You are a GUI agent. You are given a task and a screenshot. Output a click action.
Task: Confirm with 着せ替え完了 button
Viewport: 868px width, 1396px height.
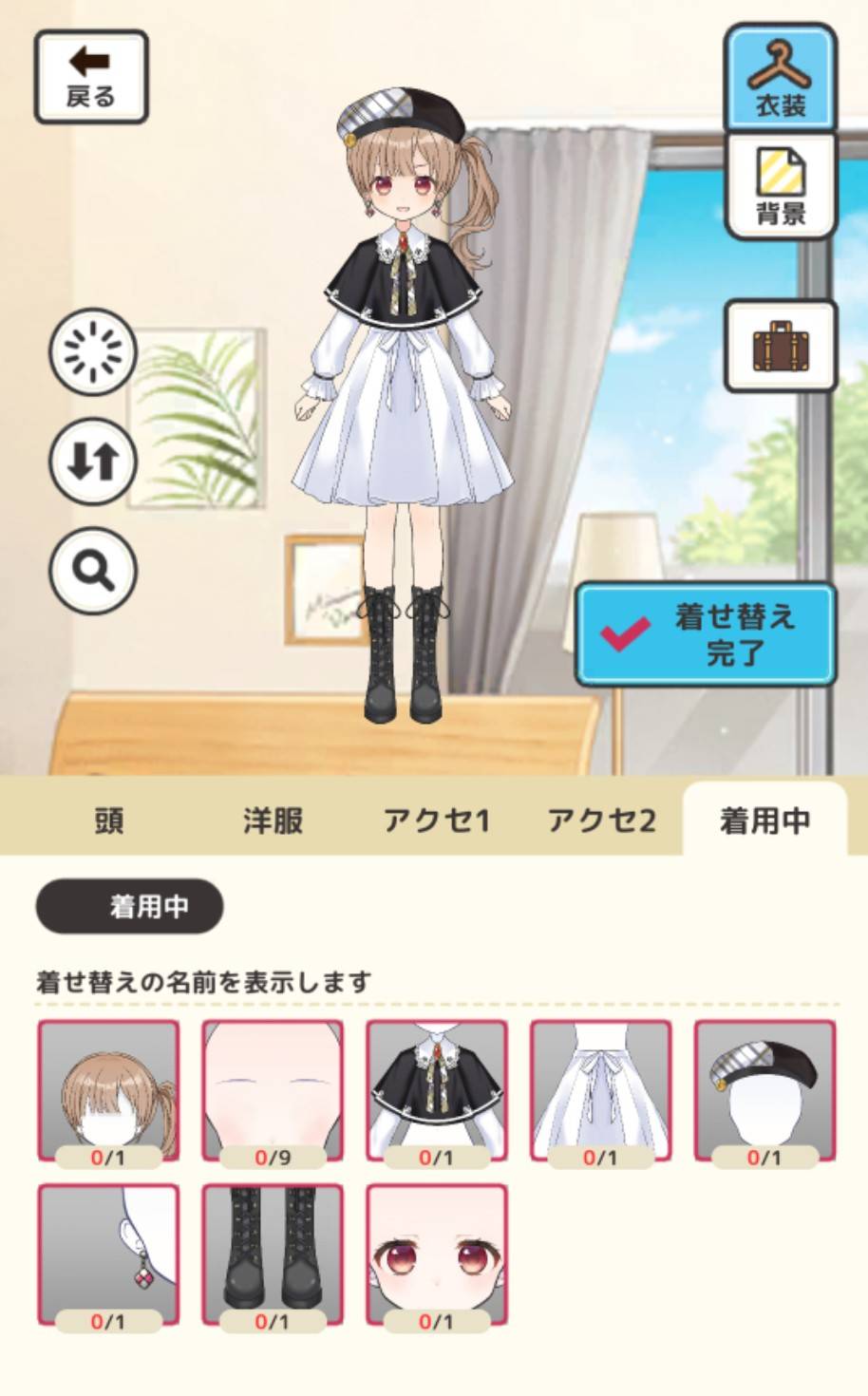tap(706, 634)
